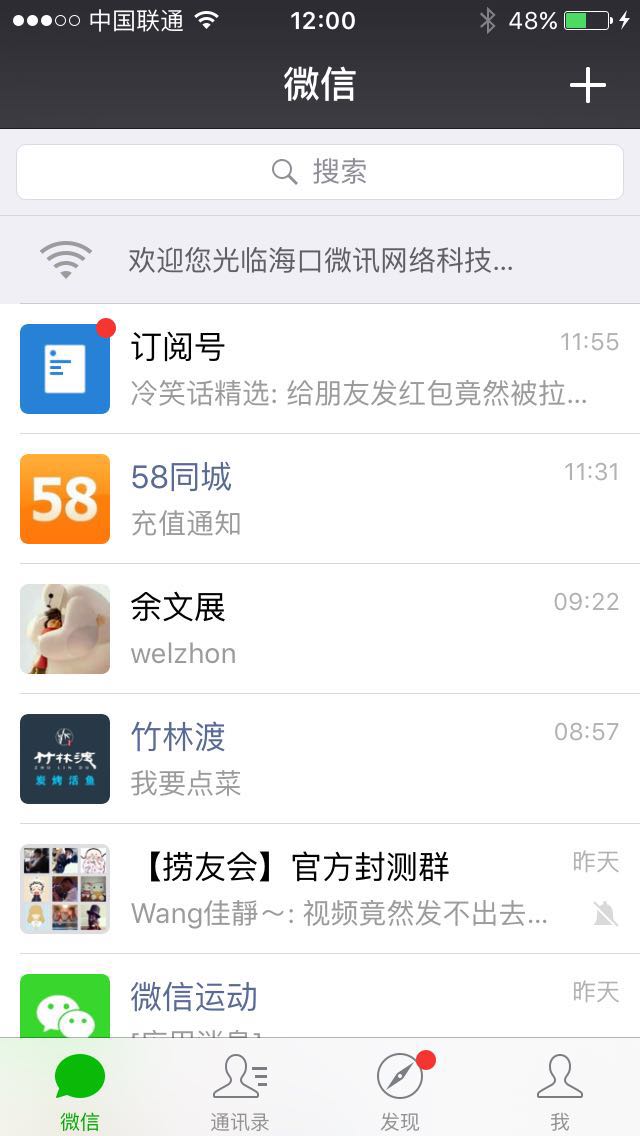Viewport: 640px width, 1136px height.
Task: Open the chat with 余文展
Action: (320, 628)
